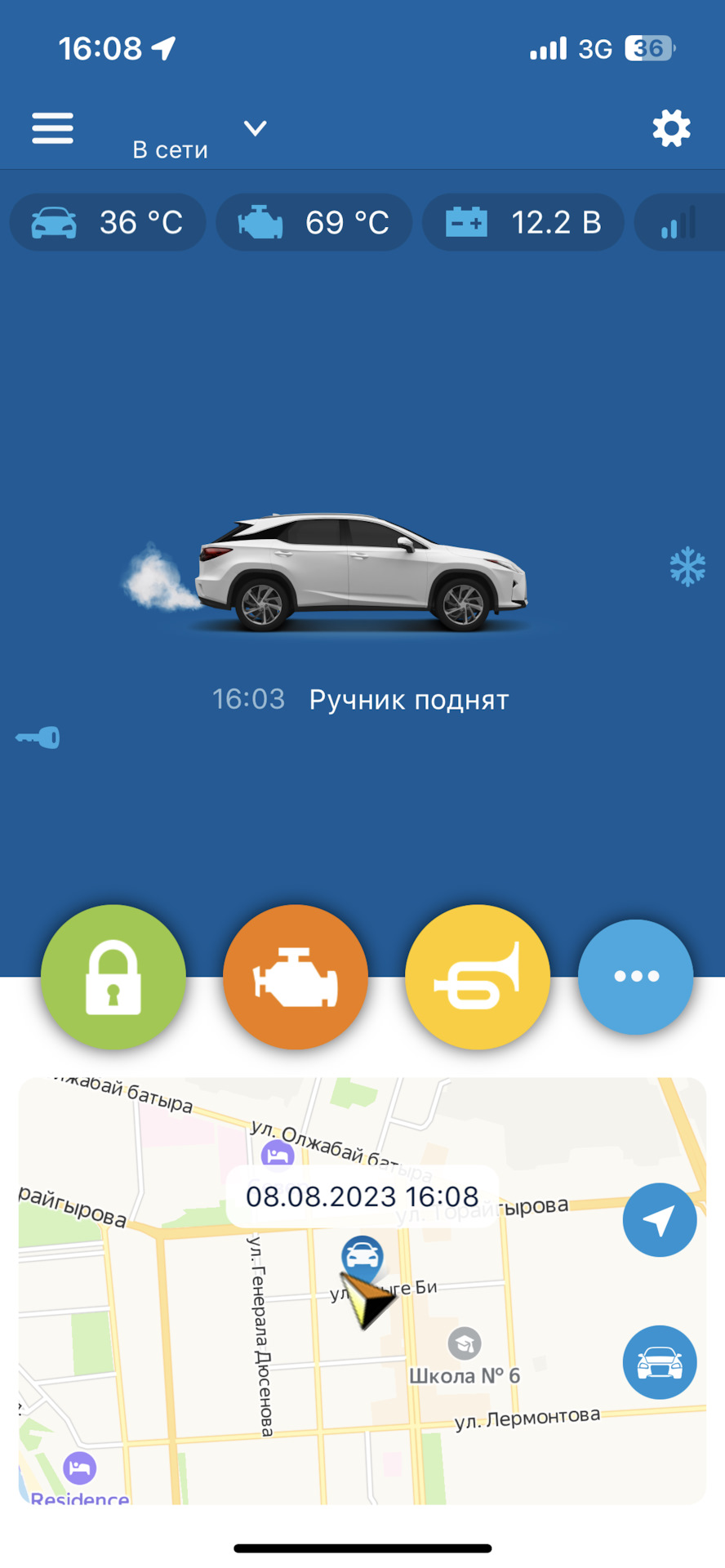Open the hamburger menu

click(52, 128)
